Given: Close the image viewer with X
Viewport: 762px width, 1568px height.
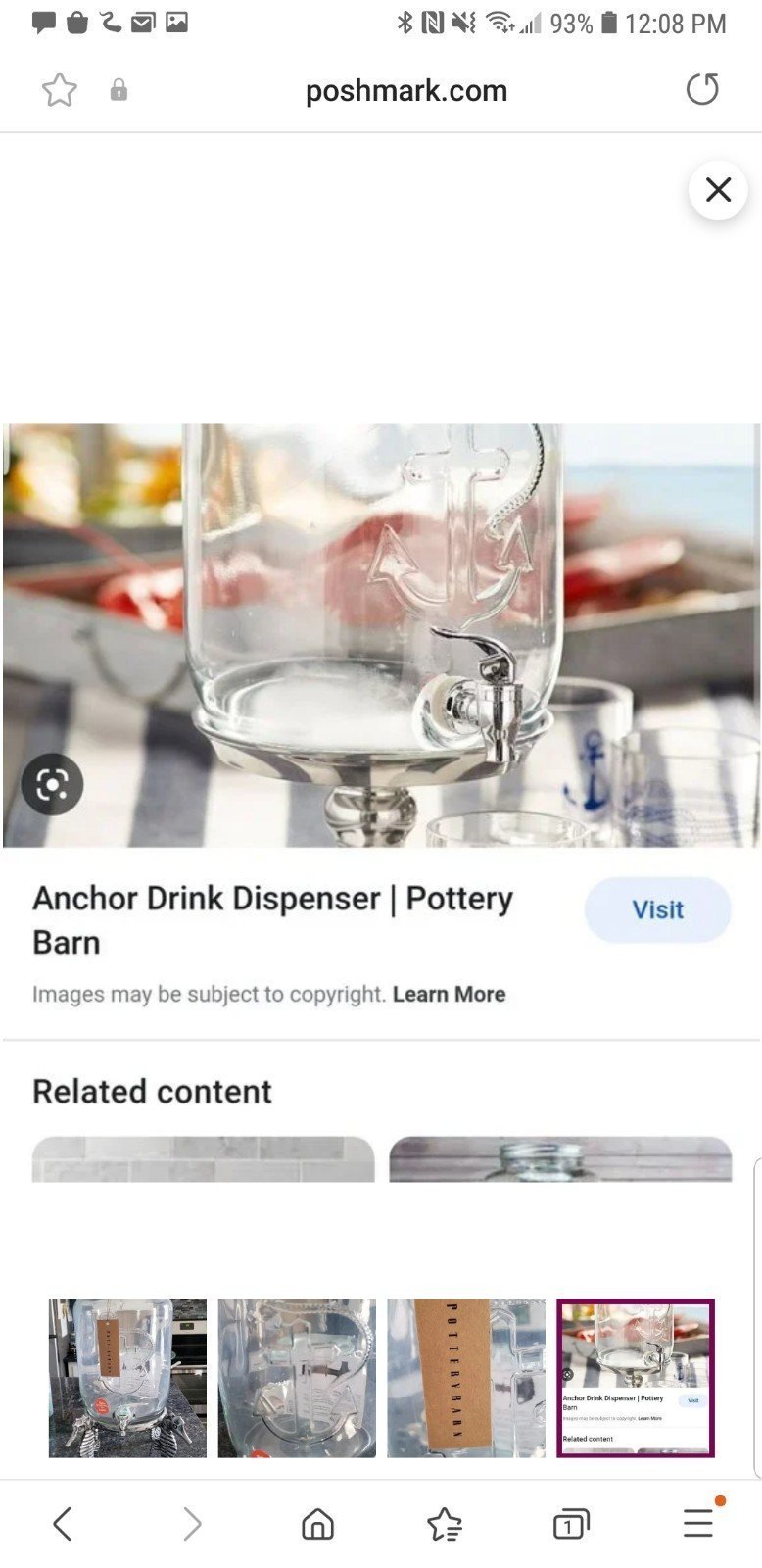Looking at the screenshot, I should pyautogui.click(x=718, y=189).
